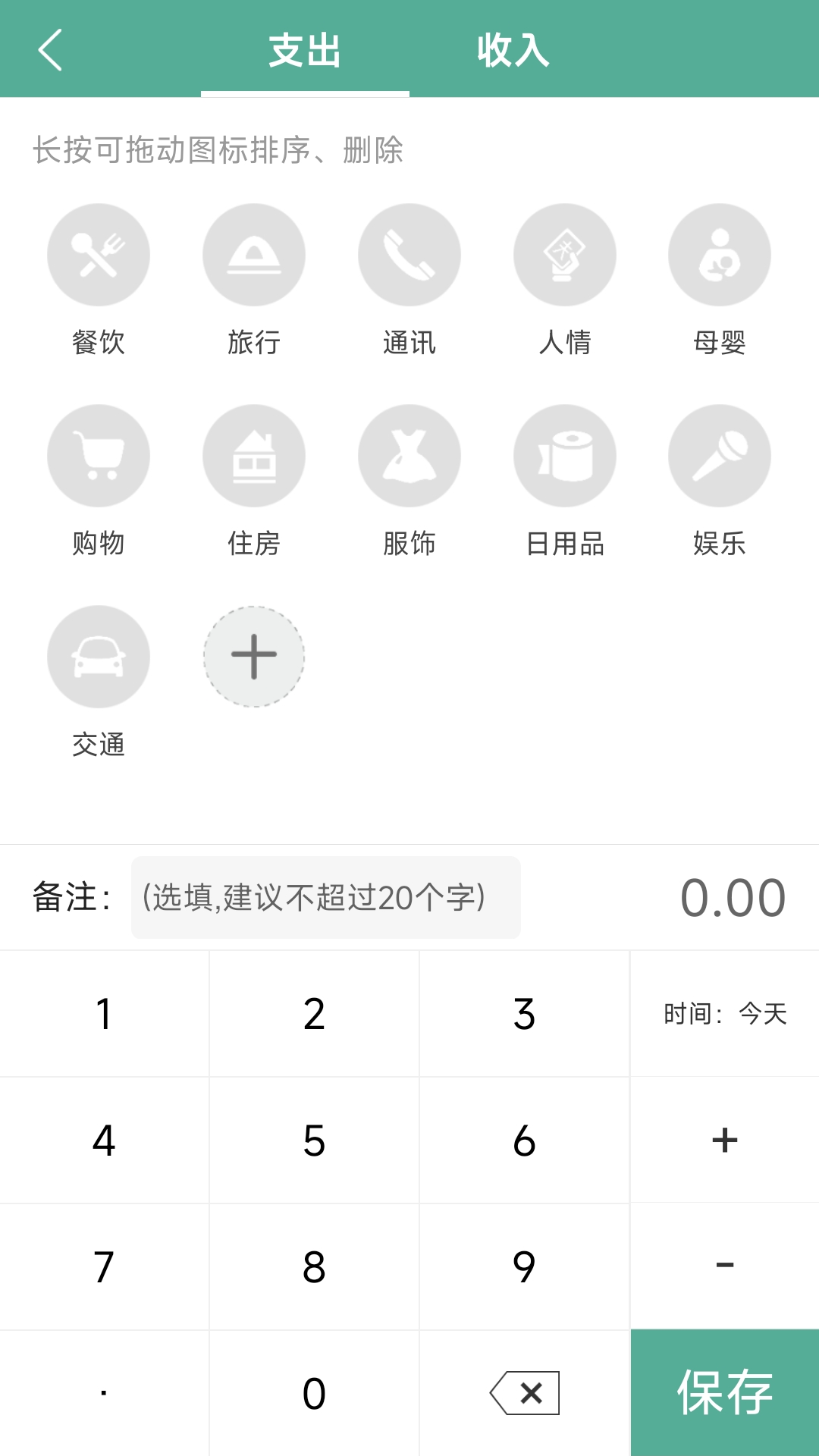Viewport: 819px width, 1456px height.
Task: Select the 通讯 (communication) category icon
Action: pyautogui.click(x=409, y=255)
